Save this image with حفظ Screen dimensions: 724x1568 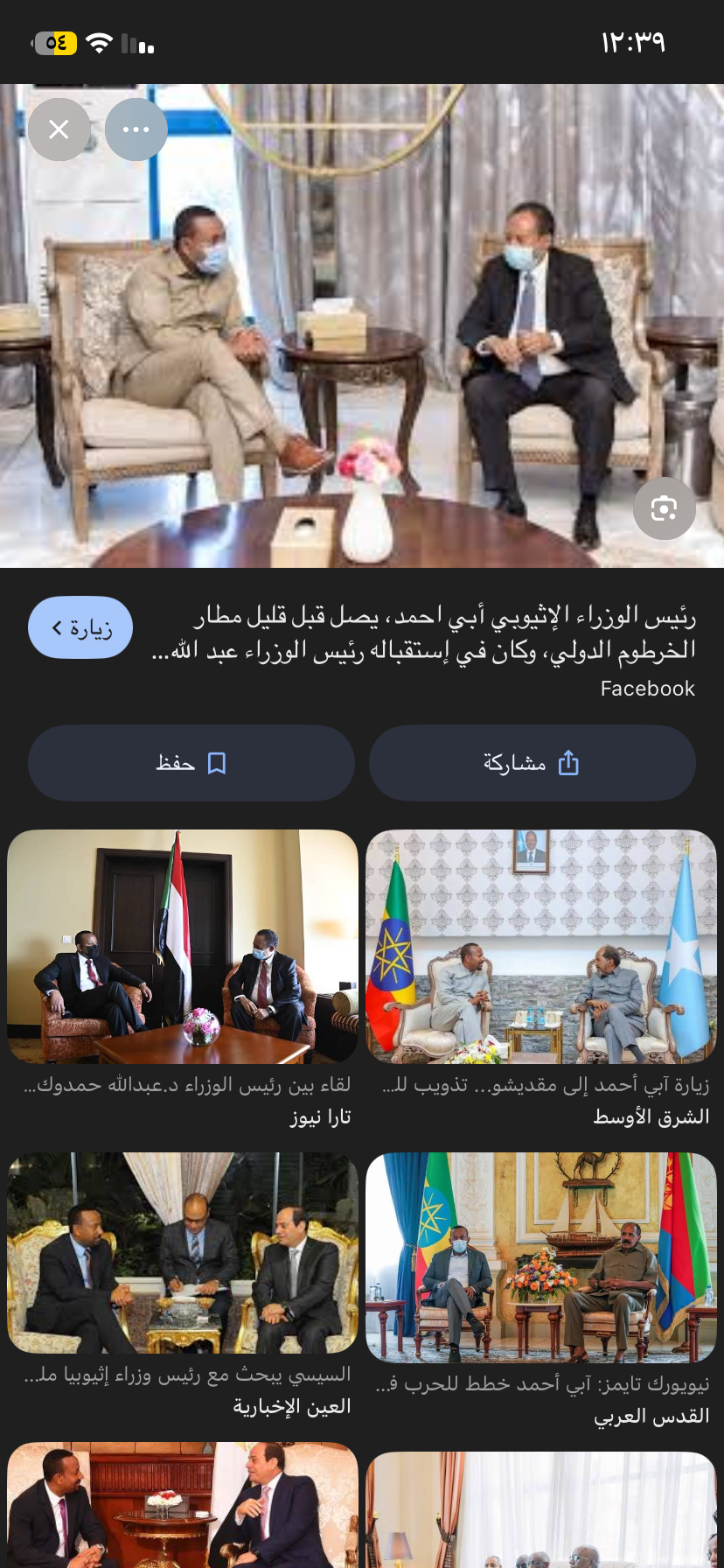[191, 763]
